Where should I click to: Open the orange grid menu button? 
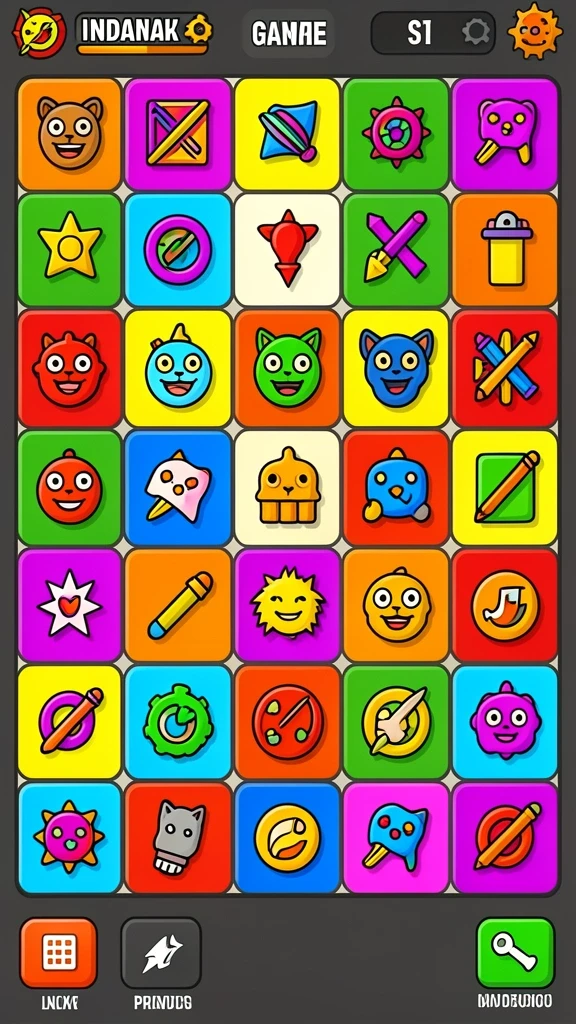[x=59, y=953]
